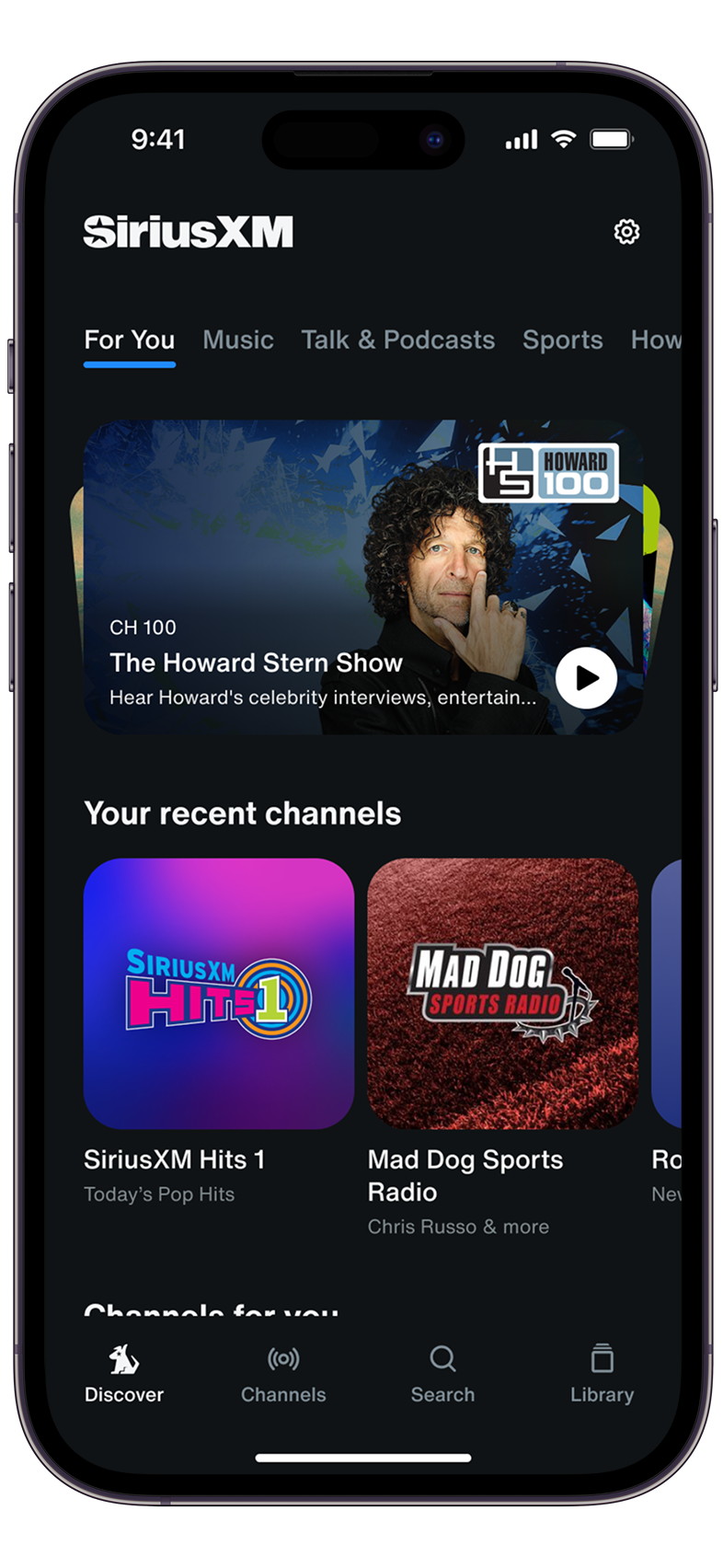This screenshot has height=1568, width=723.
Task: Tap the Discover tab
Action: (x=124, y=1375)
